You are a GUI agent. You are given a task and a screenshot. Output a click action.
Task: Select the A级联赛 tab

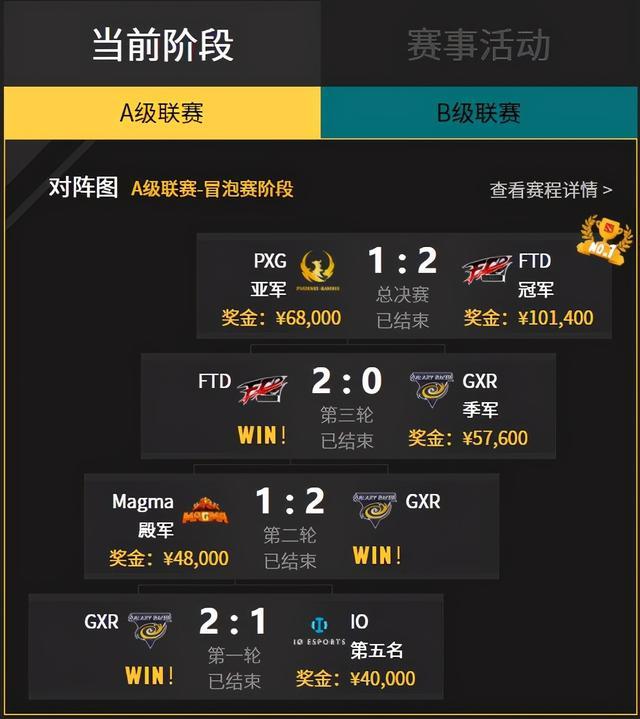162,112
